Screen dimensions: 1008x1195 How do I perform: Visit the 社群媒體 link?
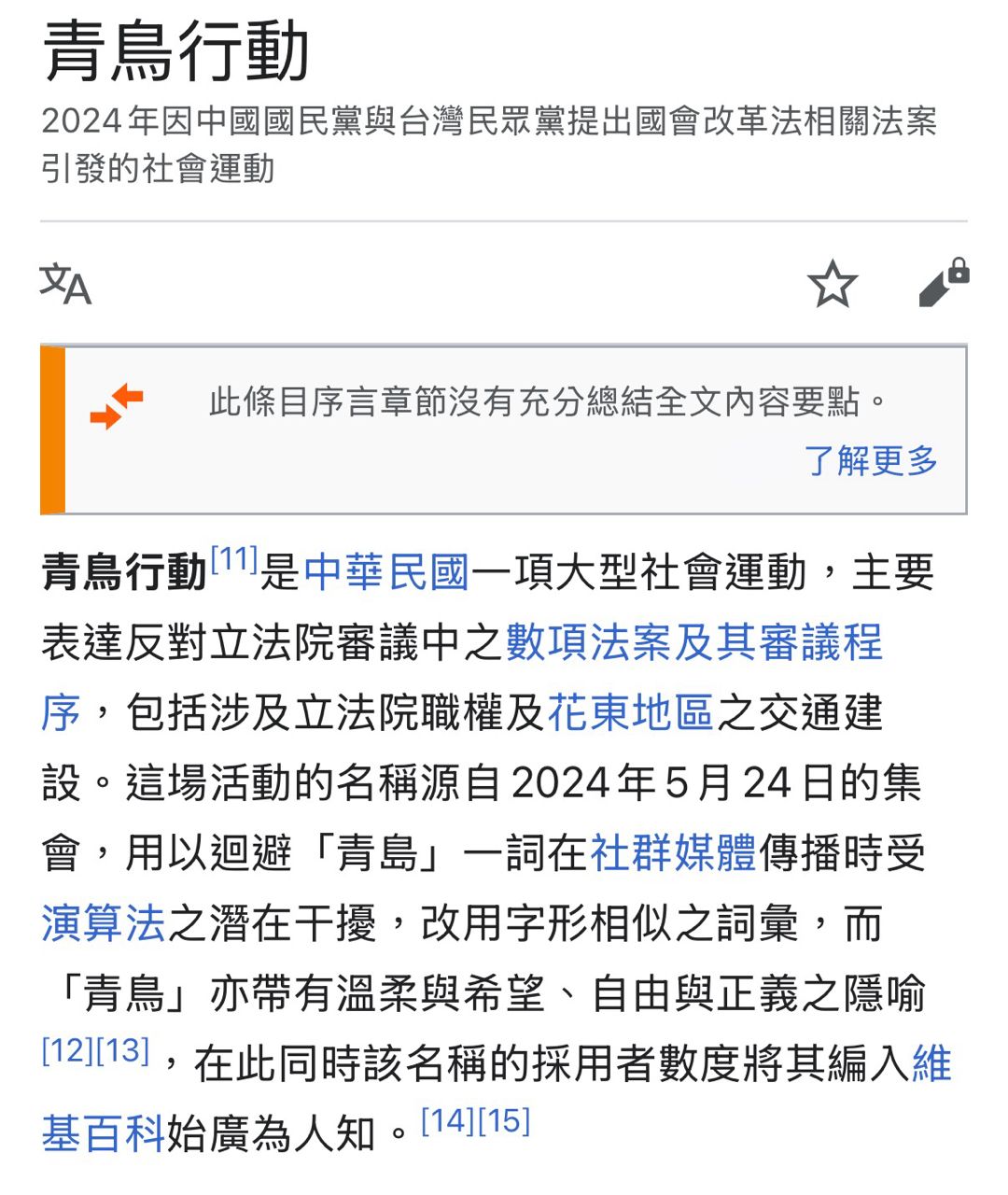(673, 852)
